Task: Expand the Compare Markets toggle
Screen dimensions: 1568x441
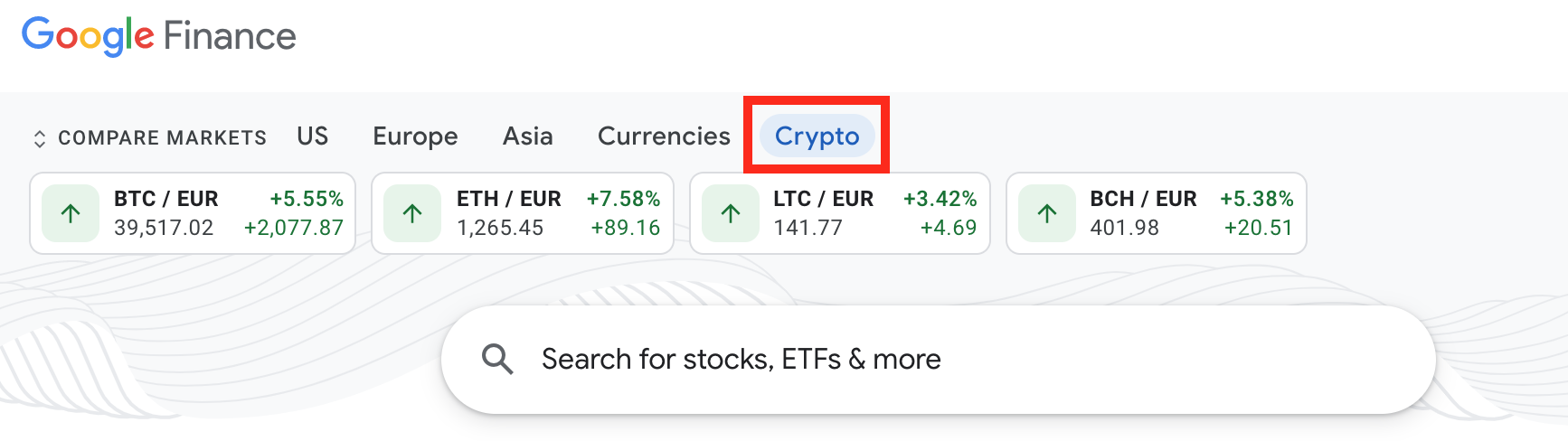Action: pos(150,137)
